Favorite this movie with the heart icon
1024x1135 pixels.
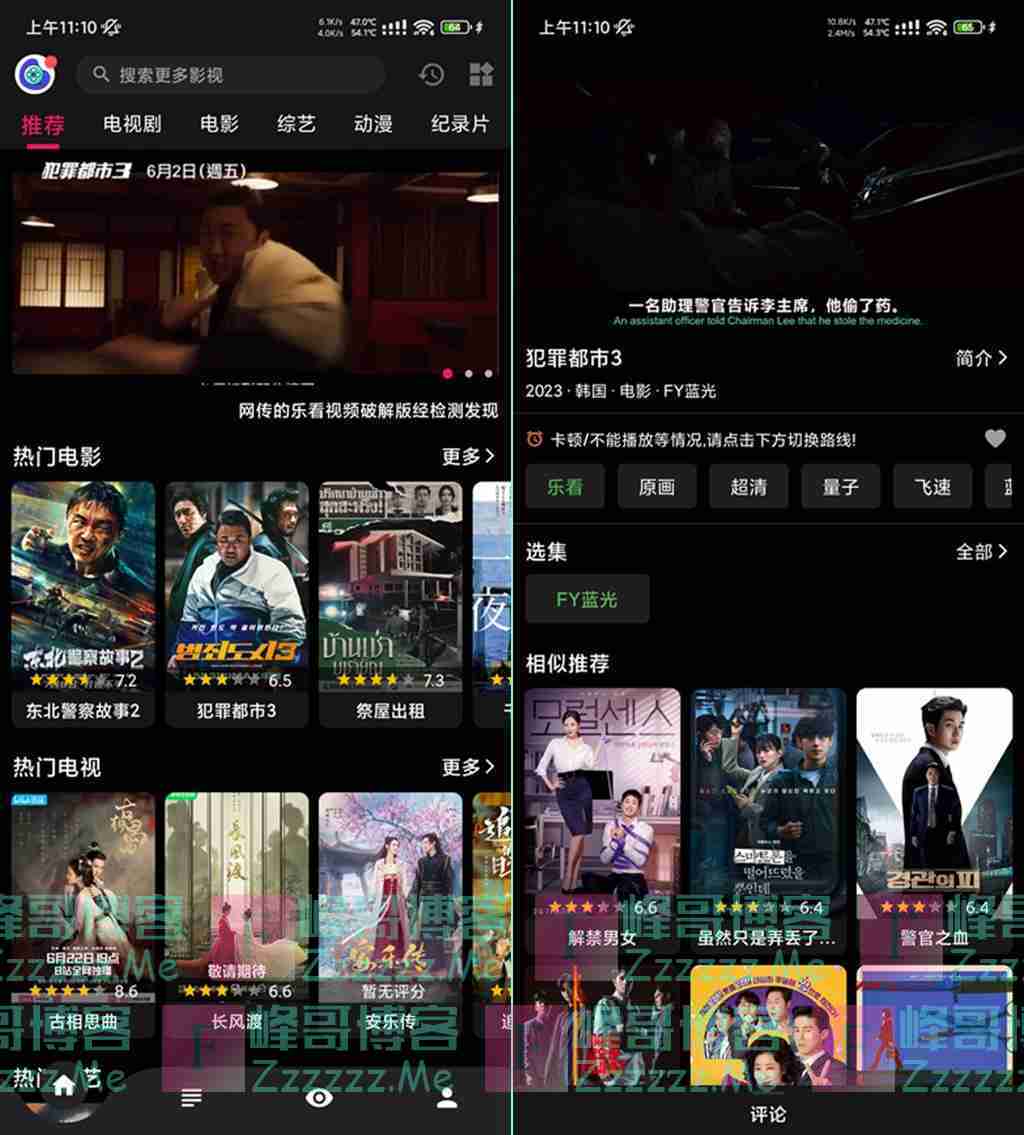[x=994, y=438]
